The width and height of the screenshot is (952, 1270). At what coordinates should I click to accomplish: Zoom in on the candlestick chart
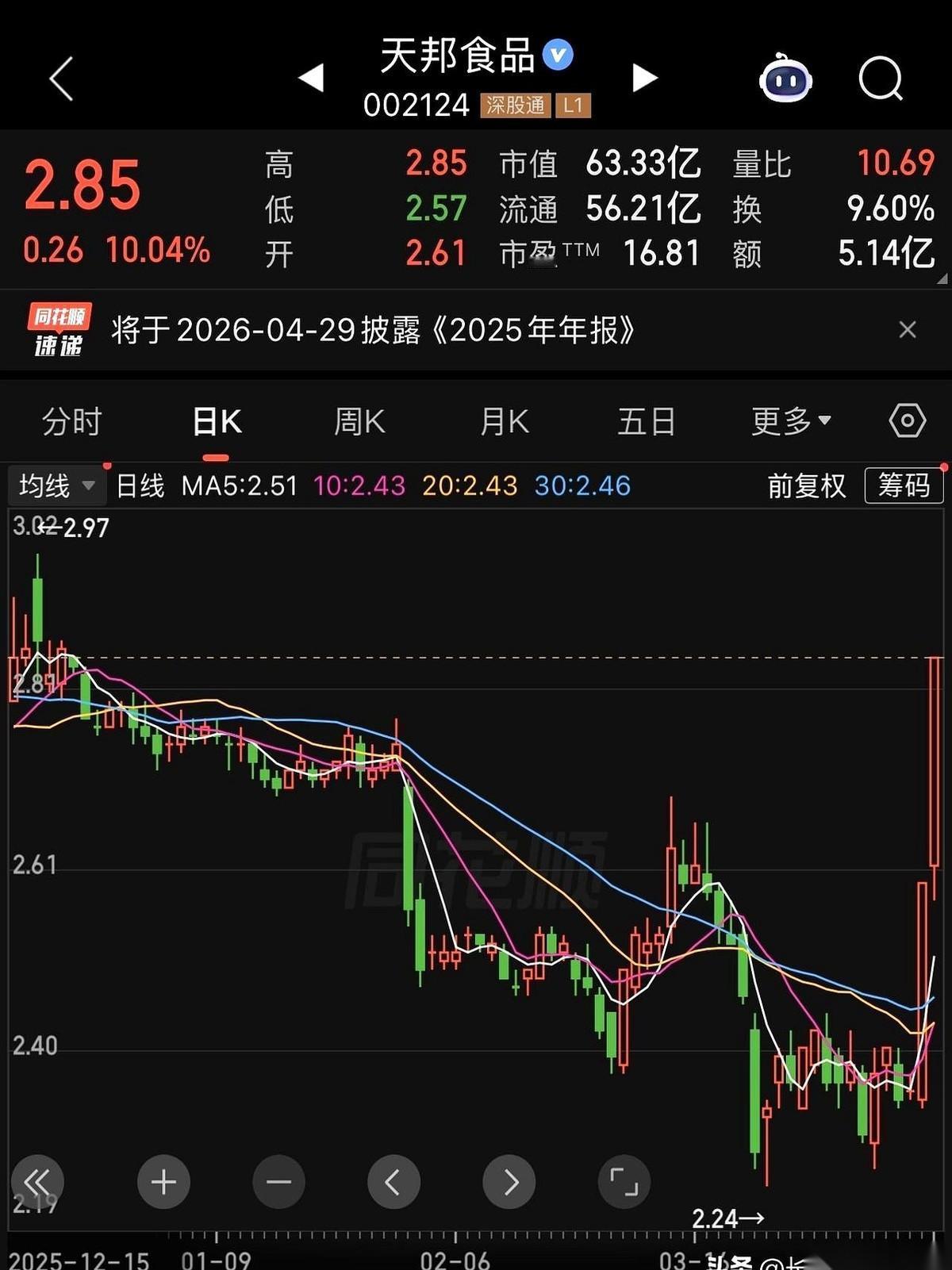tap(164, 1181)
